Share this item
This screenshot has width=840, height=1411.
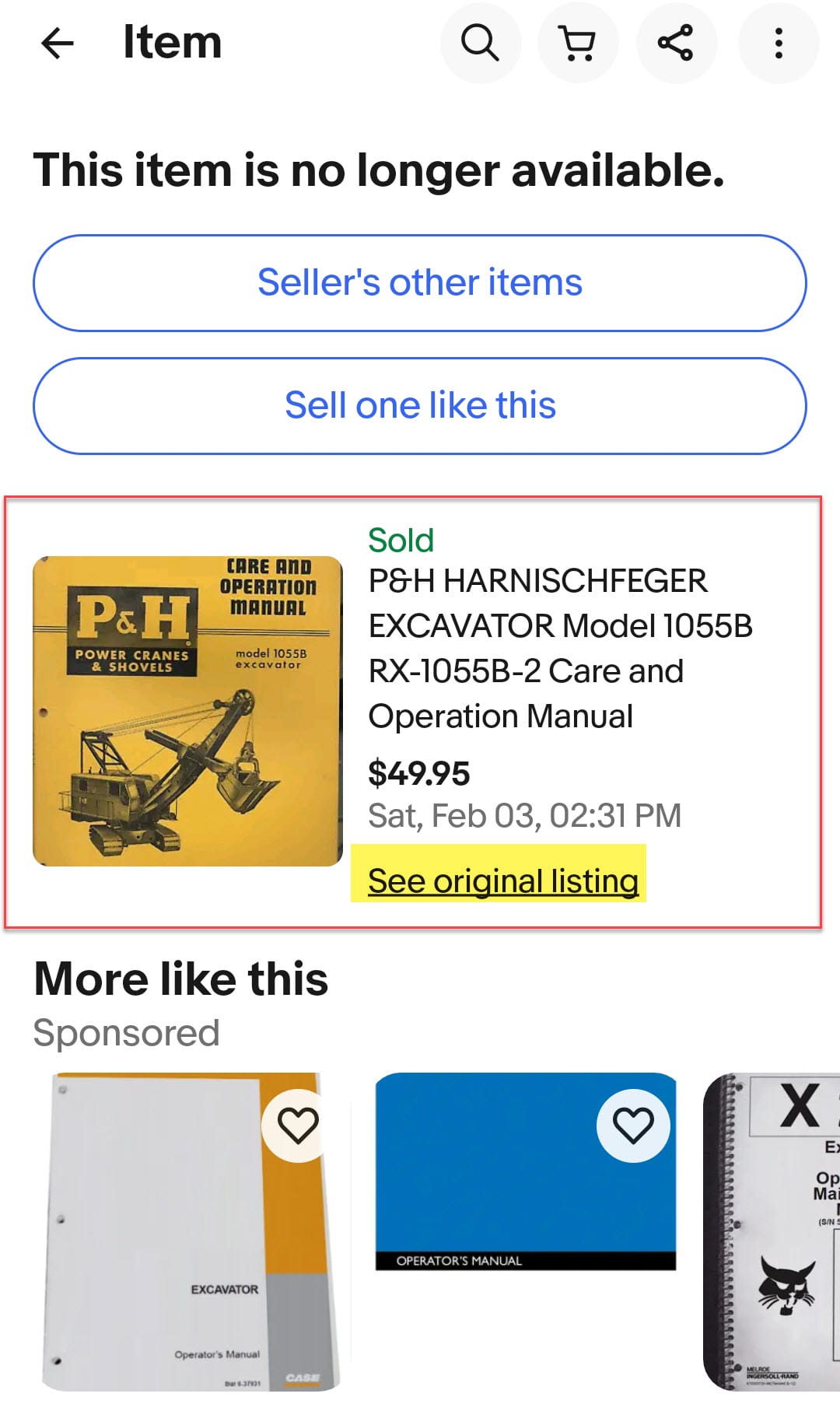coord(676,43)
